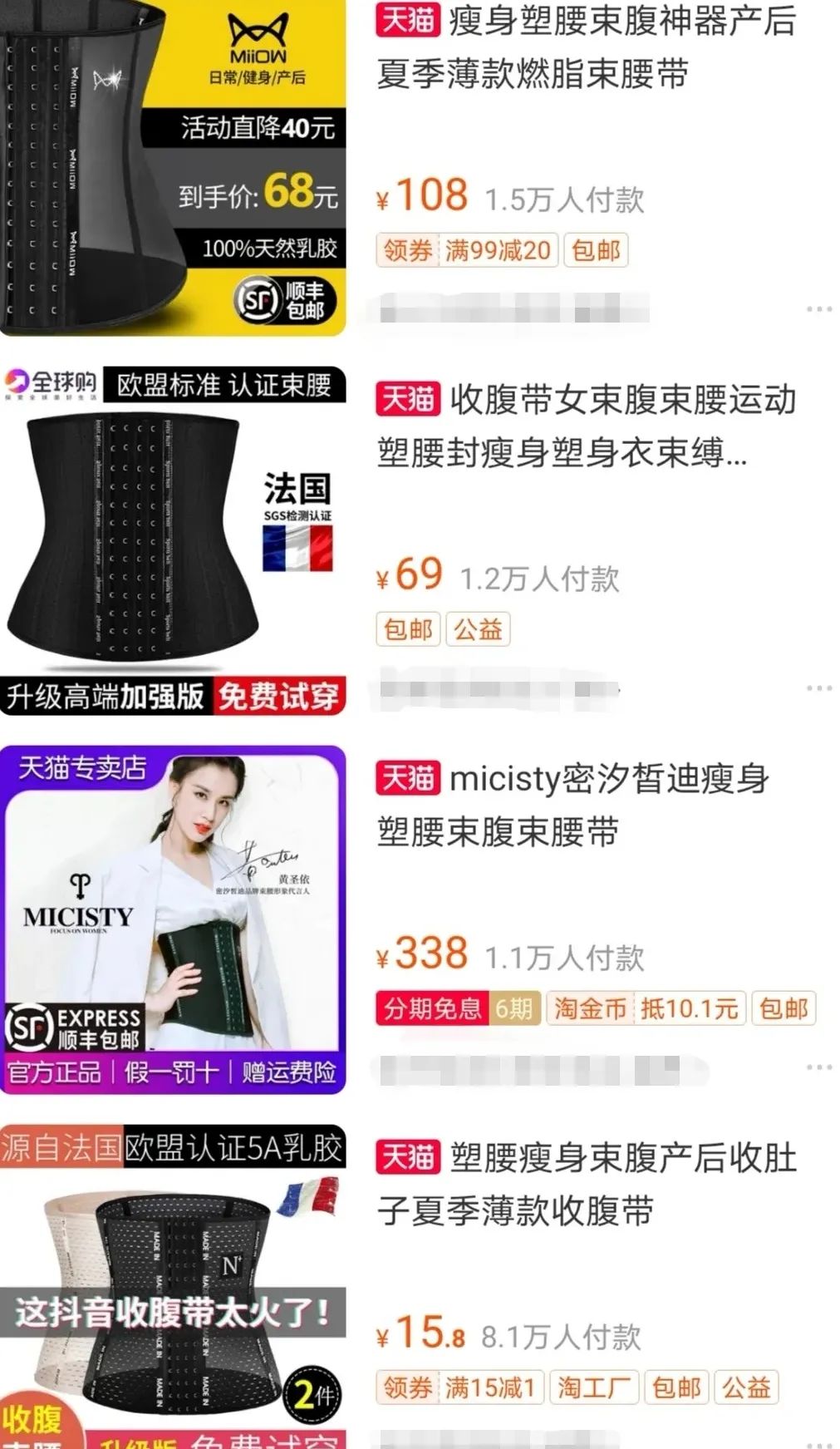Click the 分期免息 installment tag
The width and height of the screenshot is (840, 1449).
432,1009
